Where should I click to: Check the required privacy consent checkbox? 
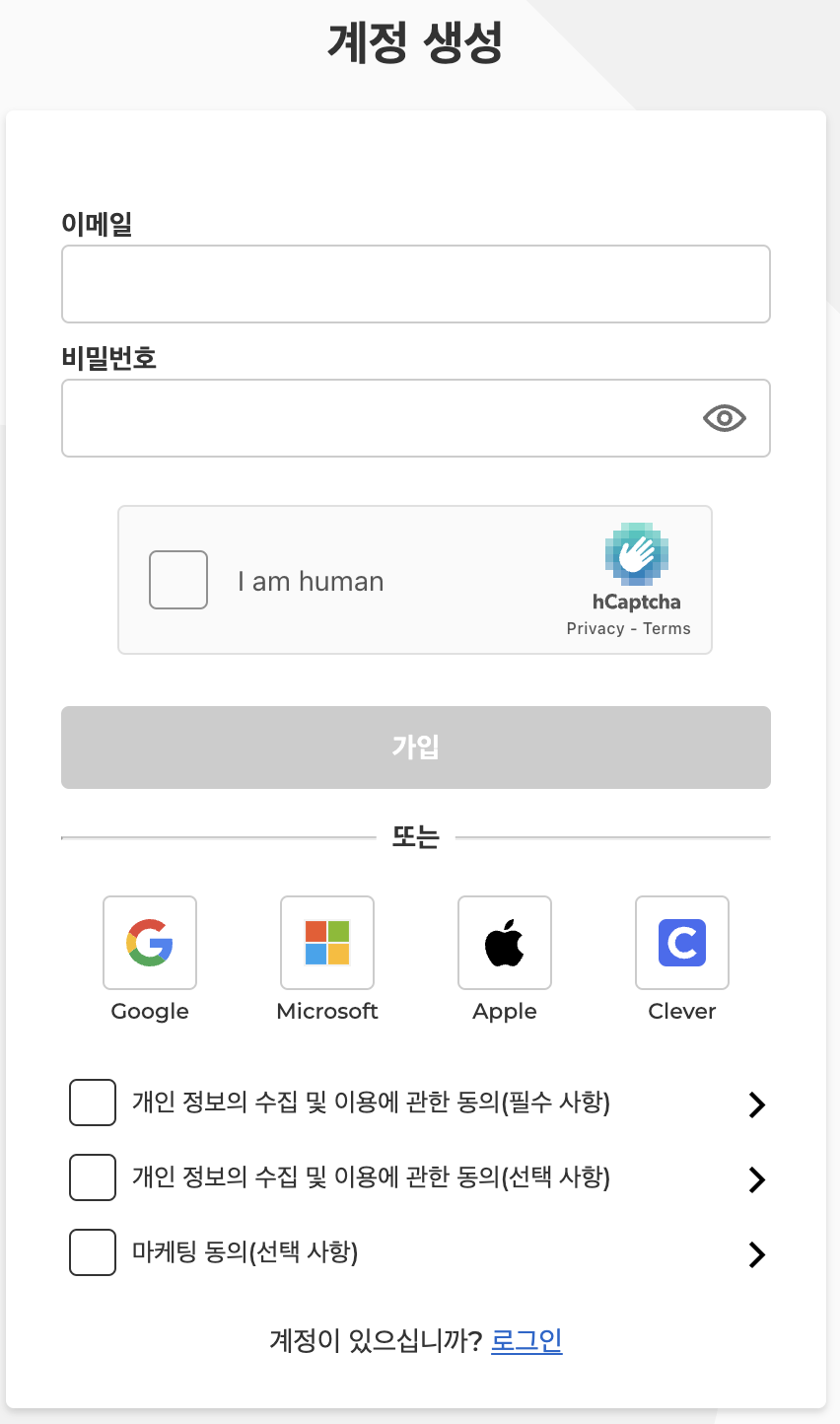pos(93,1103)
